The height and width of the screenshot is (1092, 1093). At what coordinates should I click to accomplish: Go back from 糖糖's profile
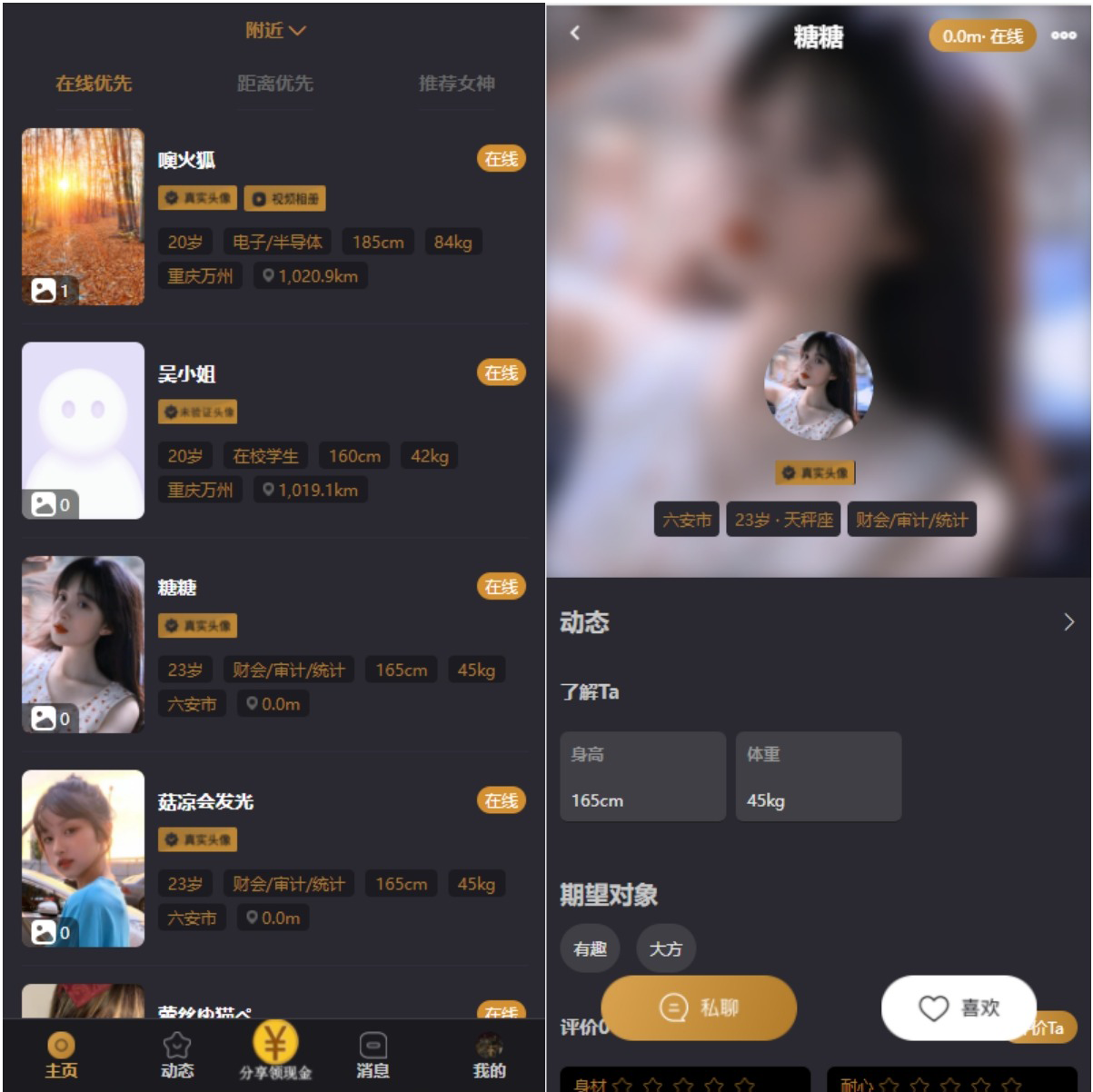click(x=574, y=34)
